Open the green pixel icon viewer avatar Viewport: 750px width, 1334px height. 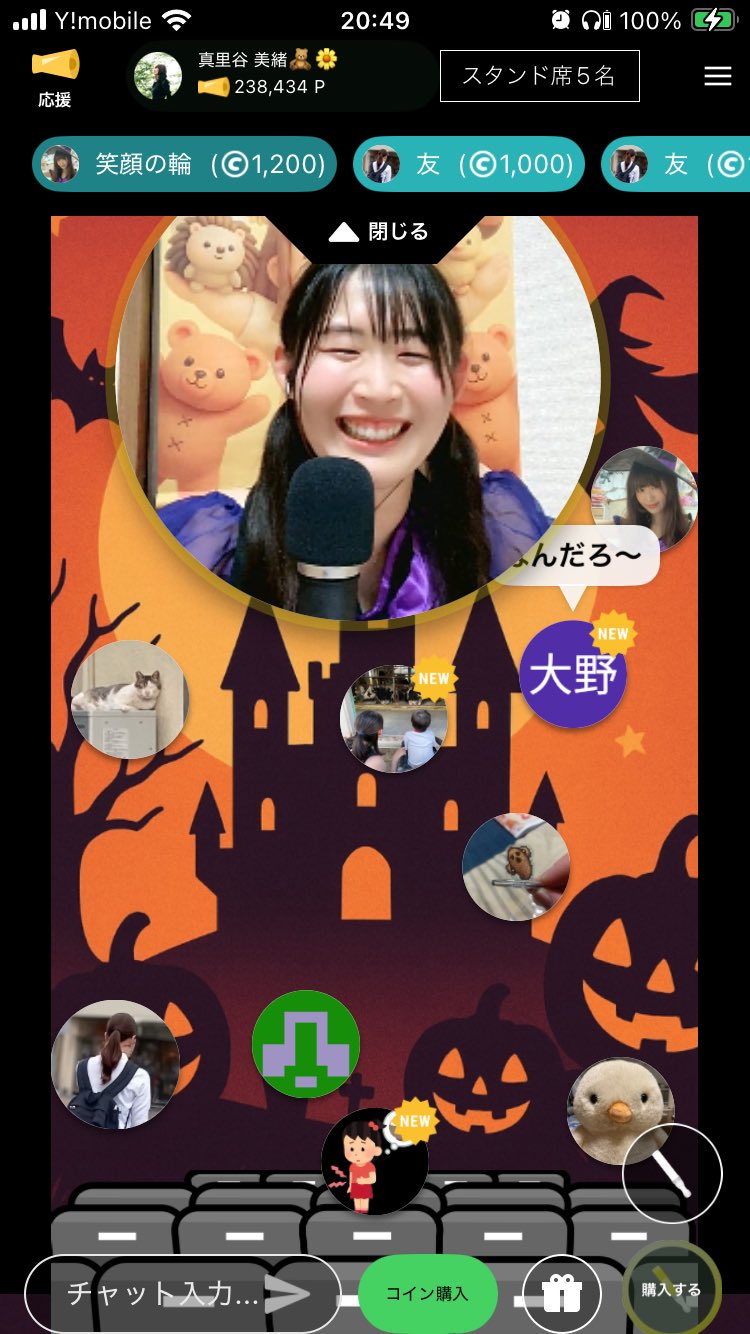point(305,1043)
